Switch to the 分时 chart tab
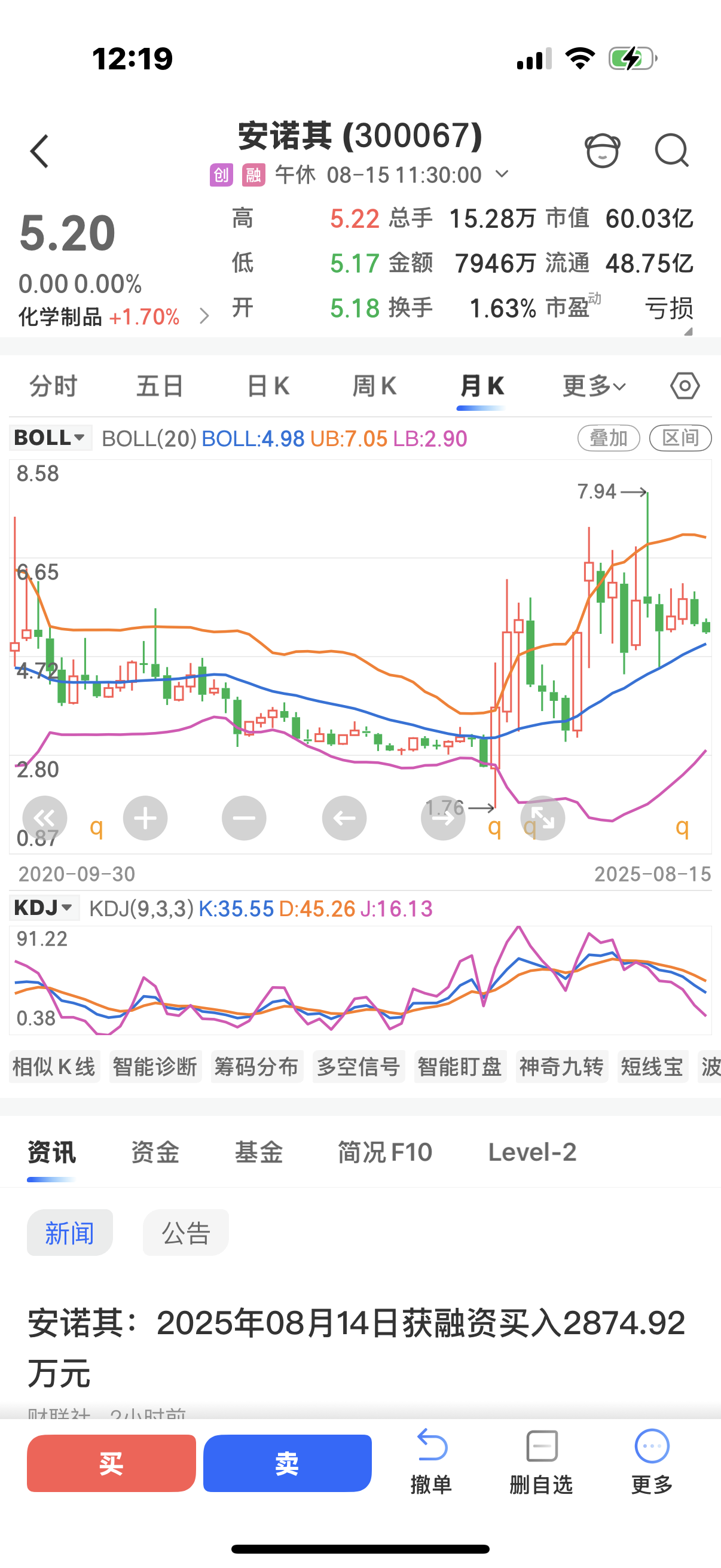 tap(54, 386)
